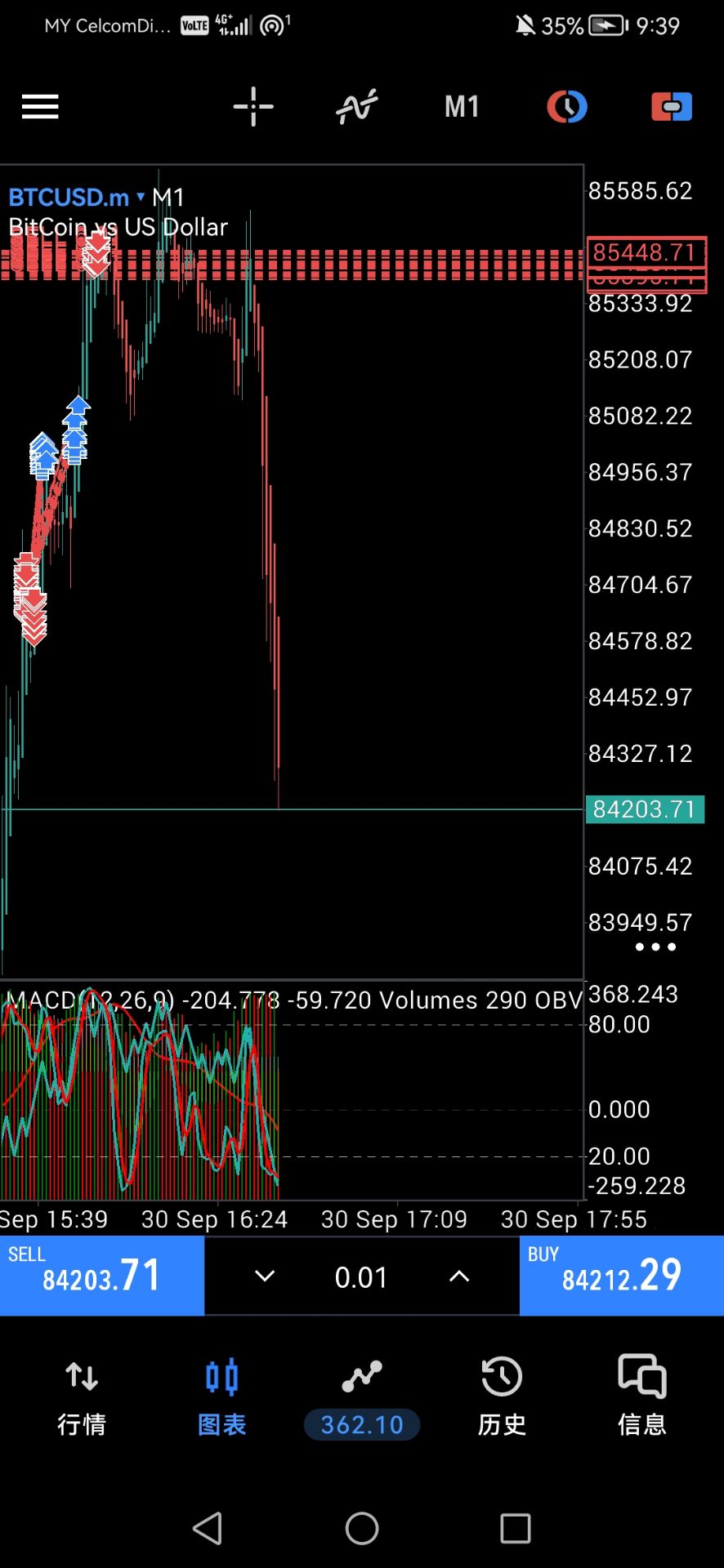
Task: Decrease the lot size with down chevron
Action: coord(265,1276)
